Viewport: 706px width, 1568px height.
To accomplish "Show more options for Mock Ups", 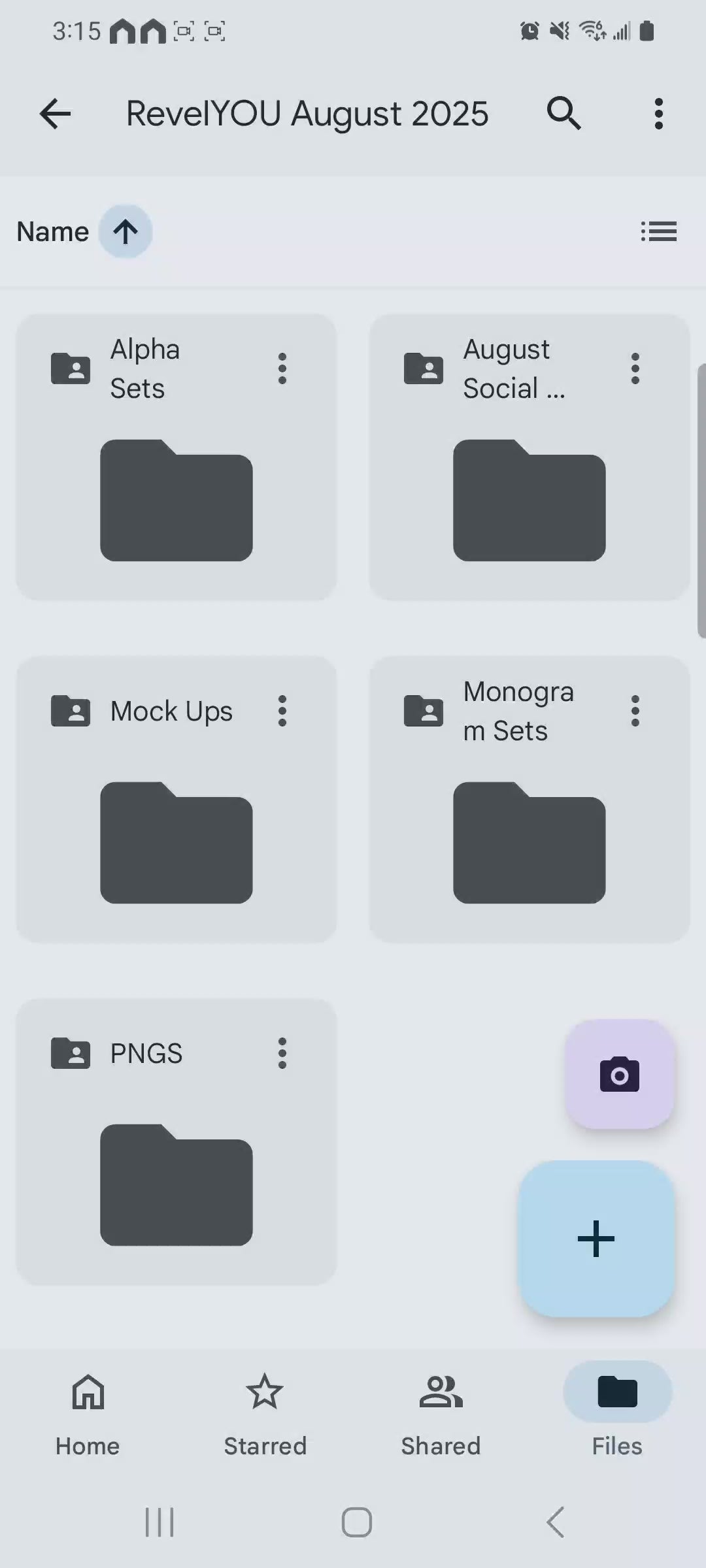I will (282, 711).
